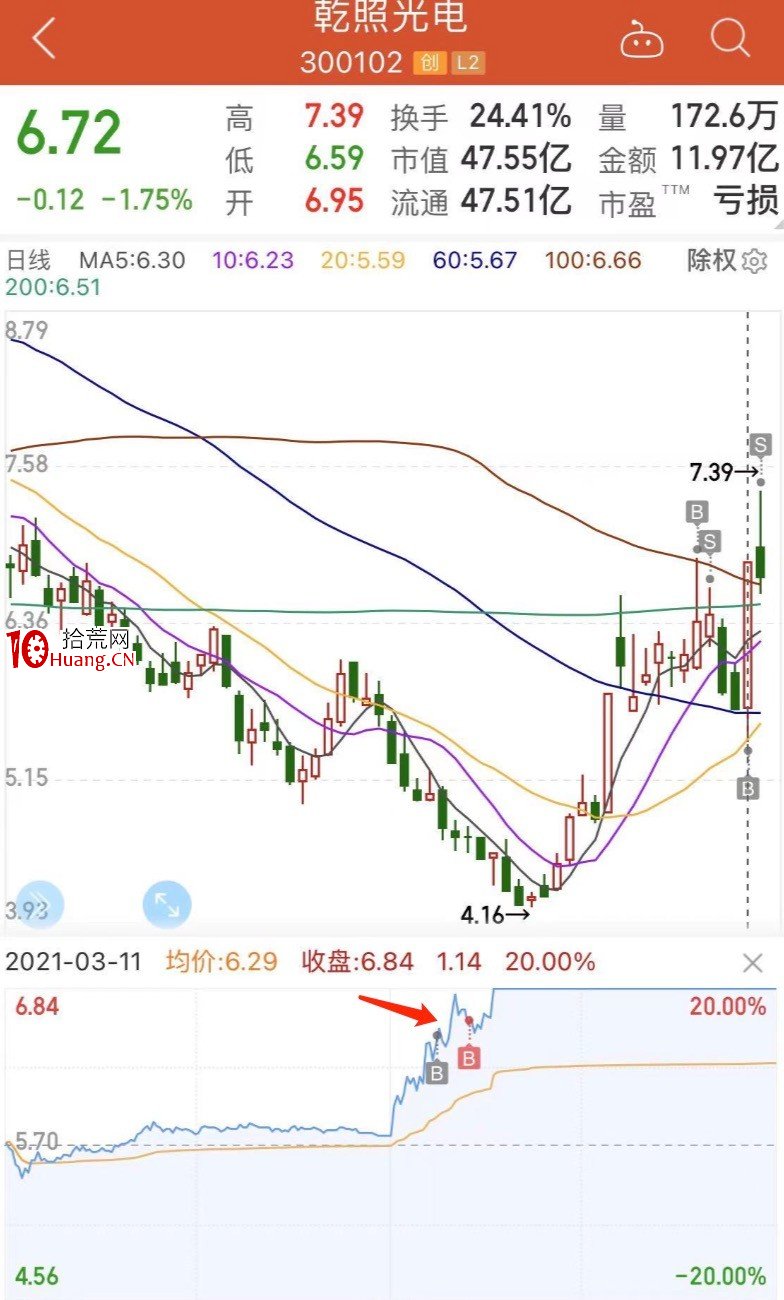
Task: Go back with the top-left arrow
Action: pyautogui.click(x=44, y=39)
